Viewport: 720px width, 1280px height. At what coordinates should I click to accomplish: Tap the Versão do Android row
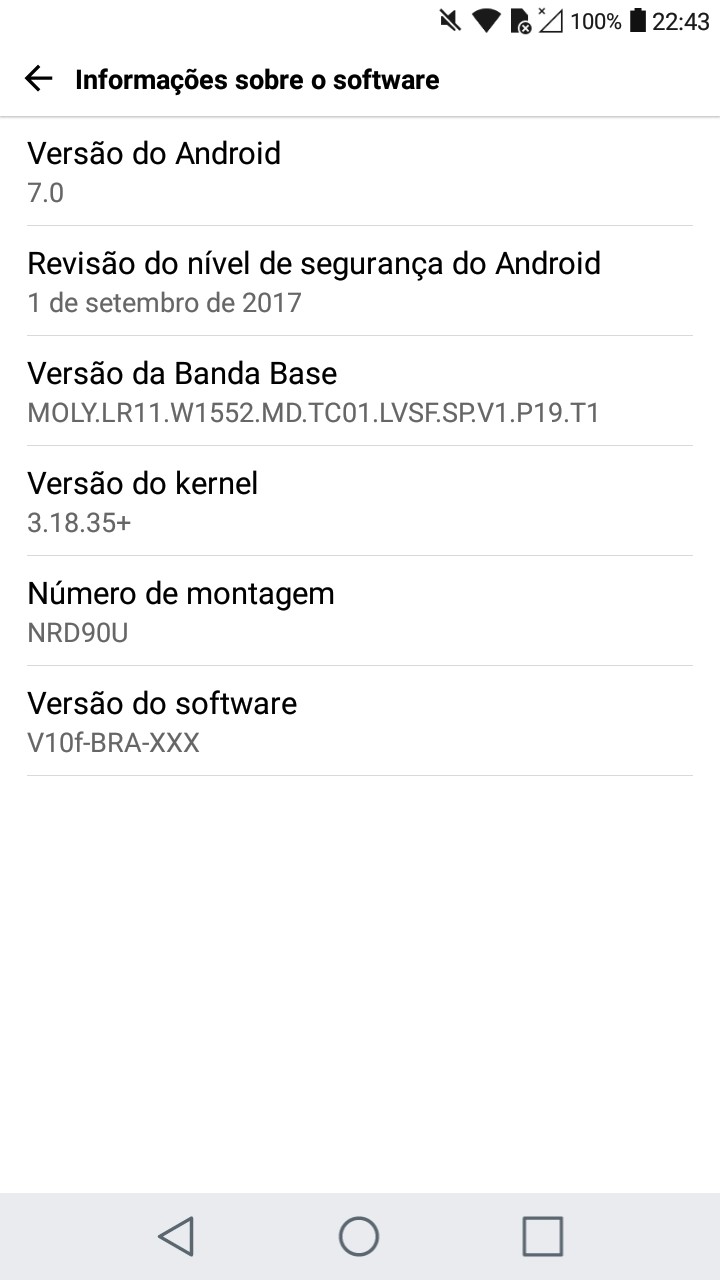pyautogui.click(x=359, y=171)
